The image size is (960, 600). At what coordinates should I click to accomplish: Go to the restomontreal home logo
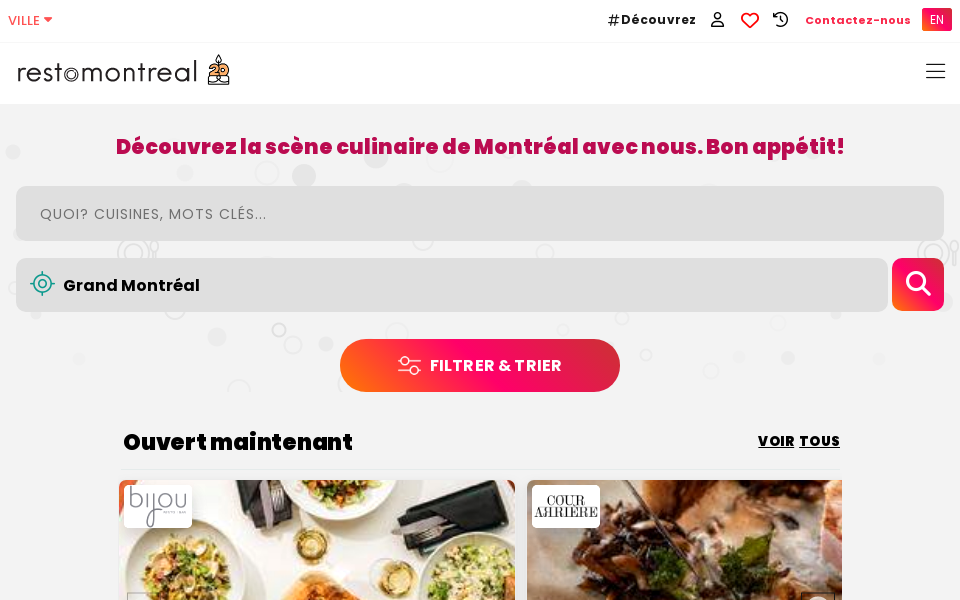pos(123,71)
